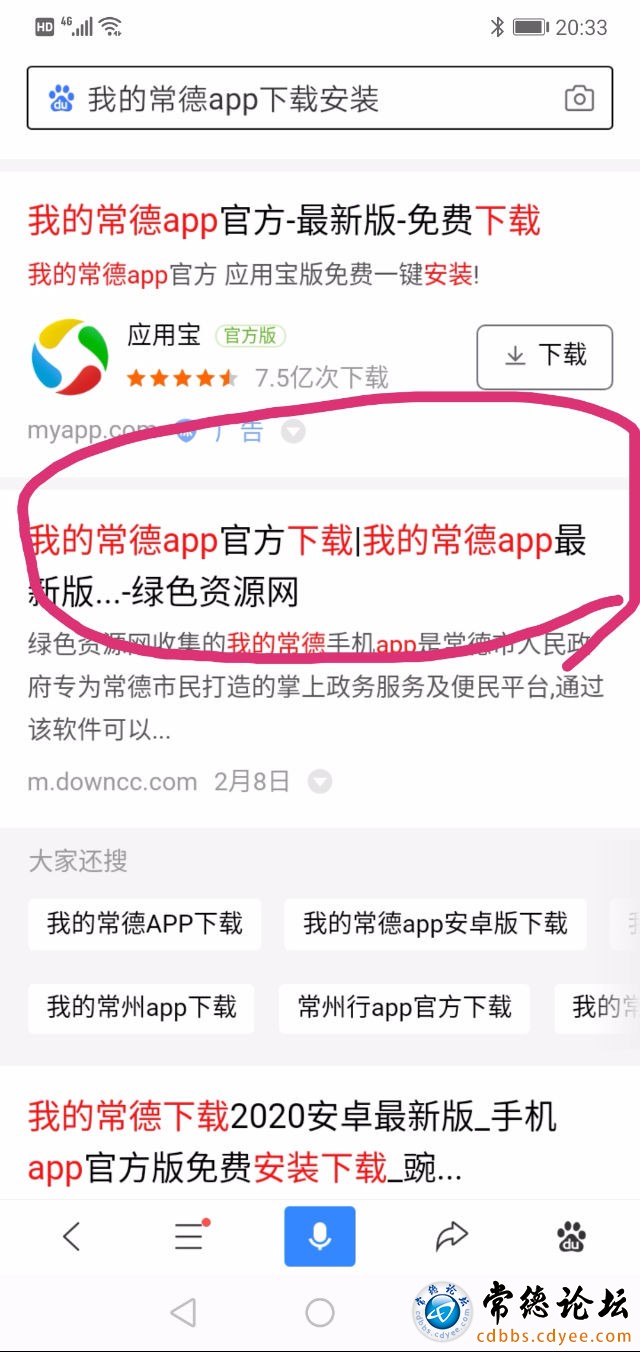
Task: Tap the search box with 我的常德app下载安装
Action: tap(300, 99)
